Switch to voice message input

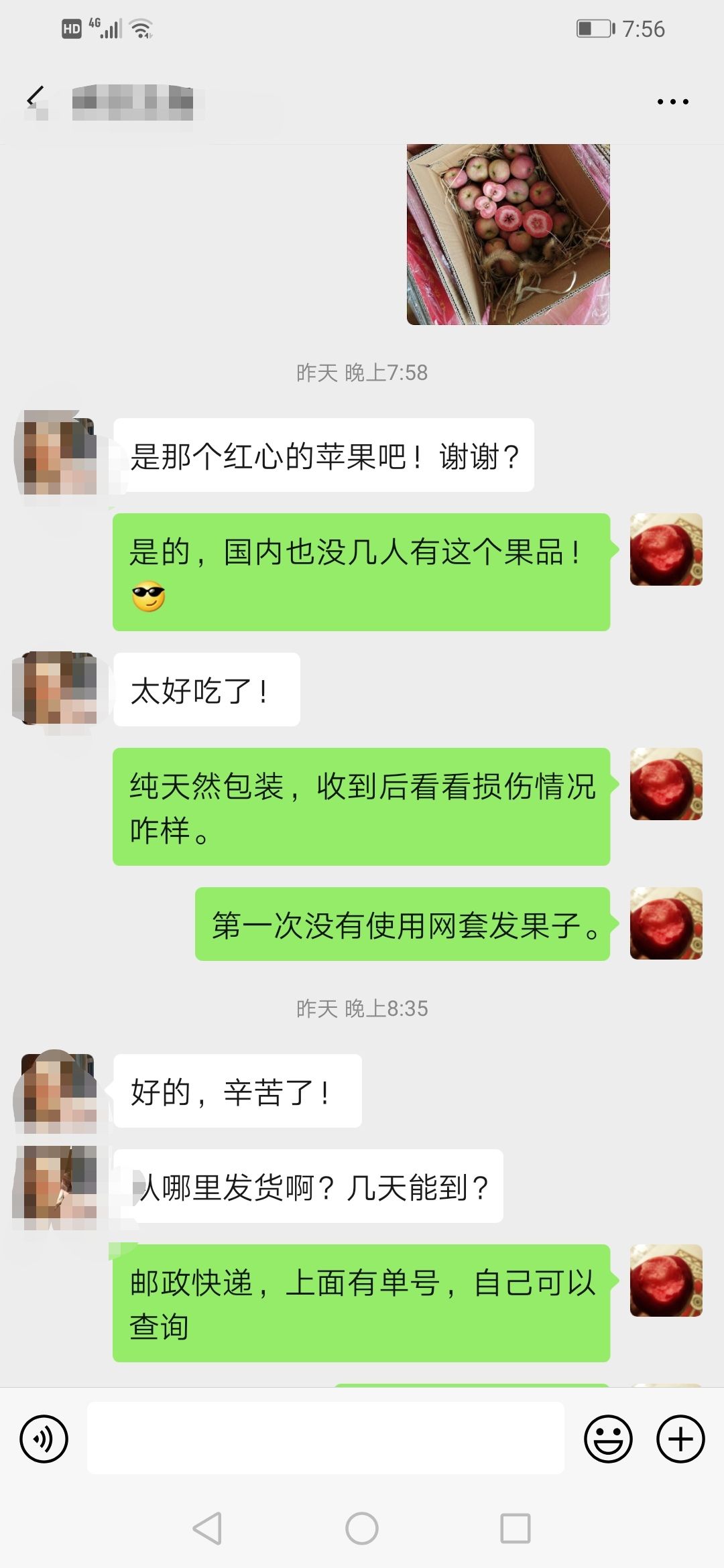pyautogui.click(x=44, y=1438)
